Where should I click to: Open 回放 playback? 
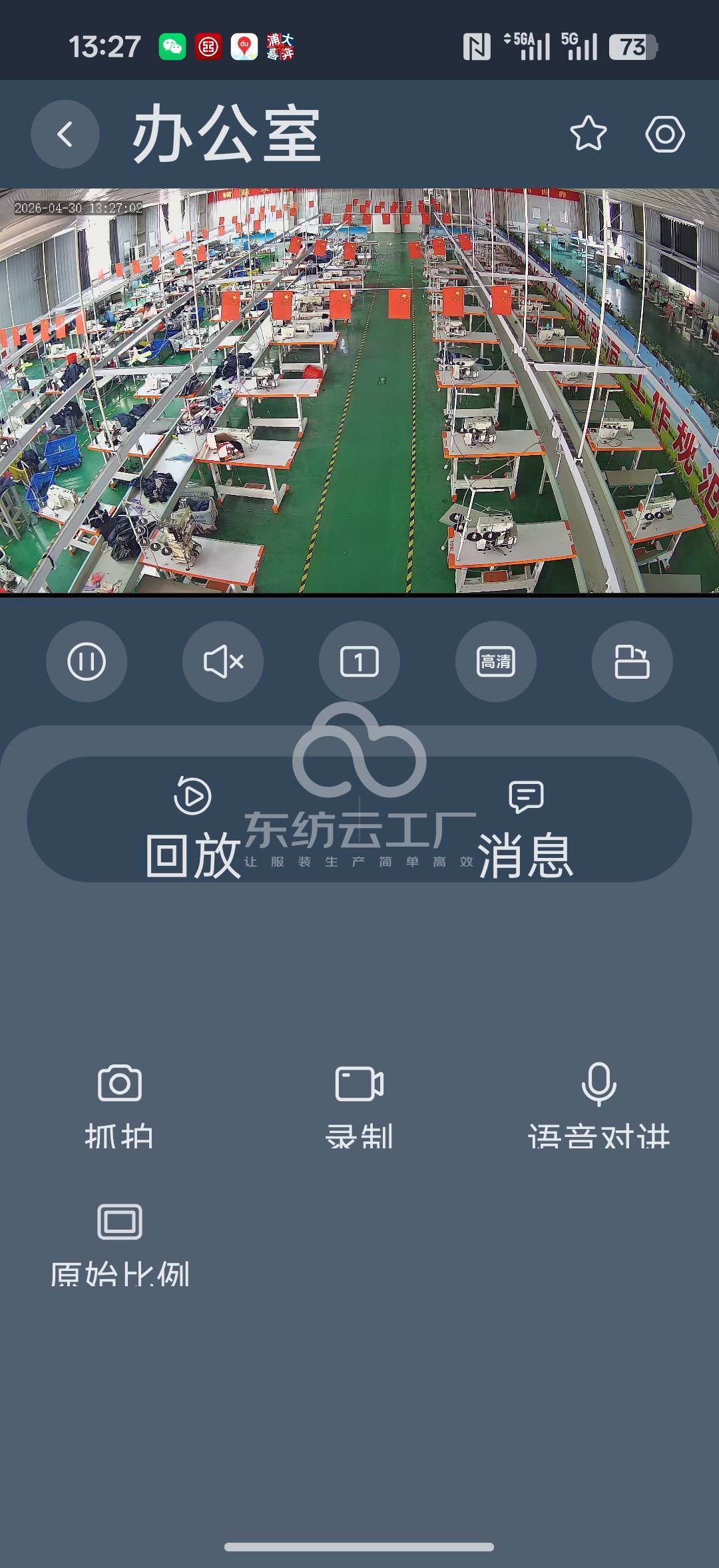193,826
